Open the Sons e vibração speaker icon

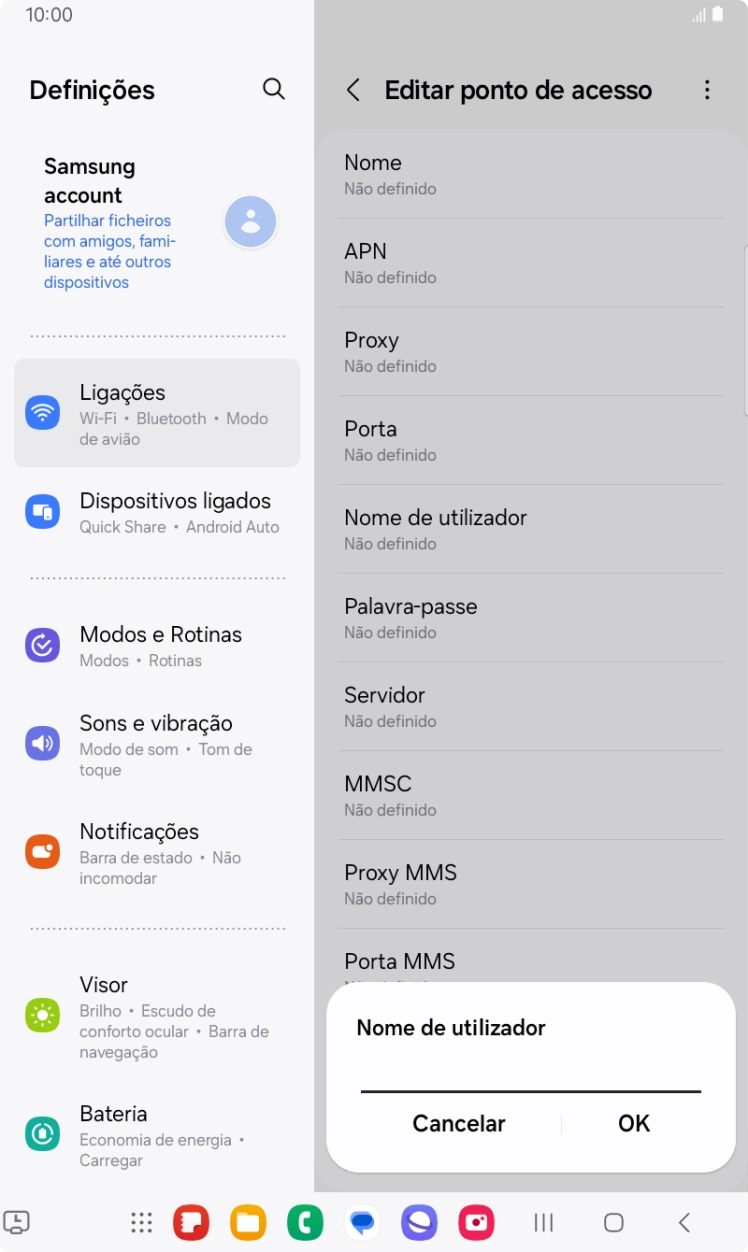pos(42,743)
